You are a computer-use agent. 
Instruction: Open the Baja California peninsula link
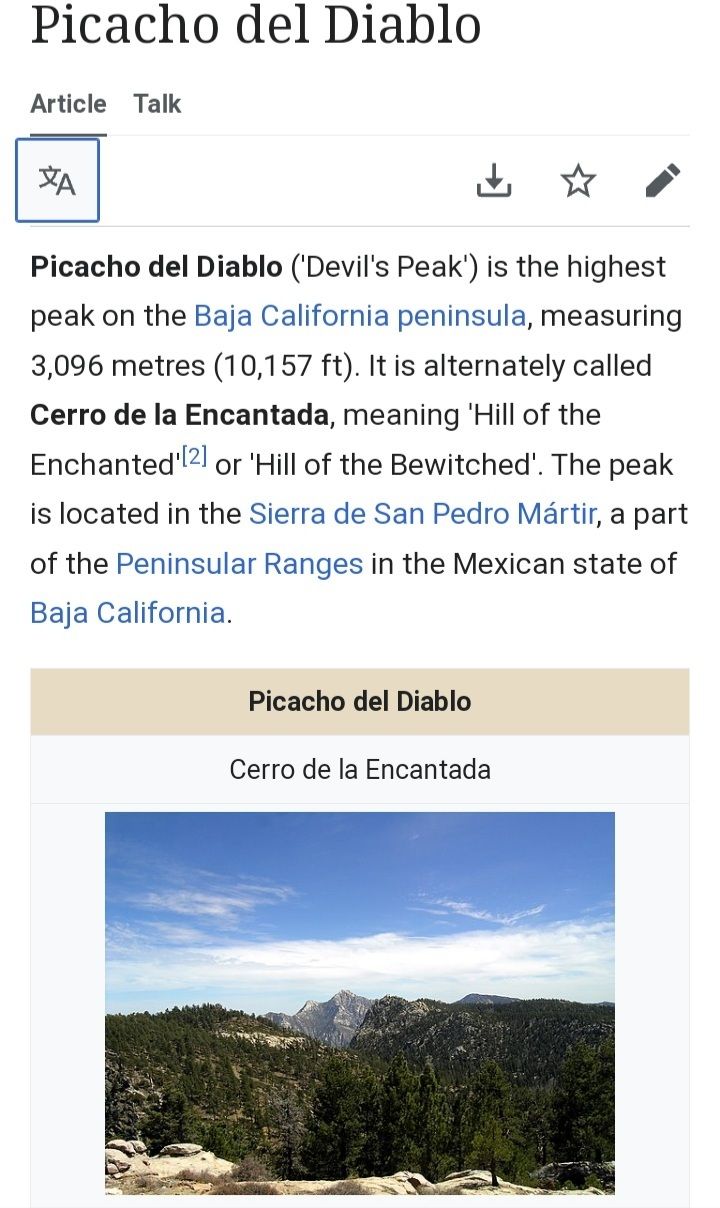pos(360,316)
